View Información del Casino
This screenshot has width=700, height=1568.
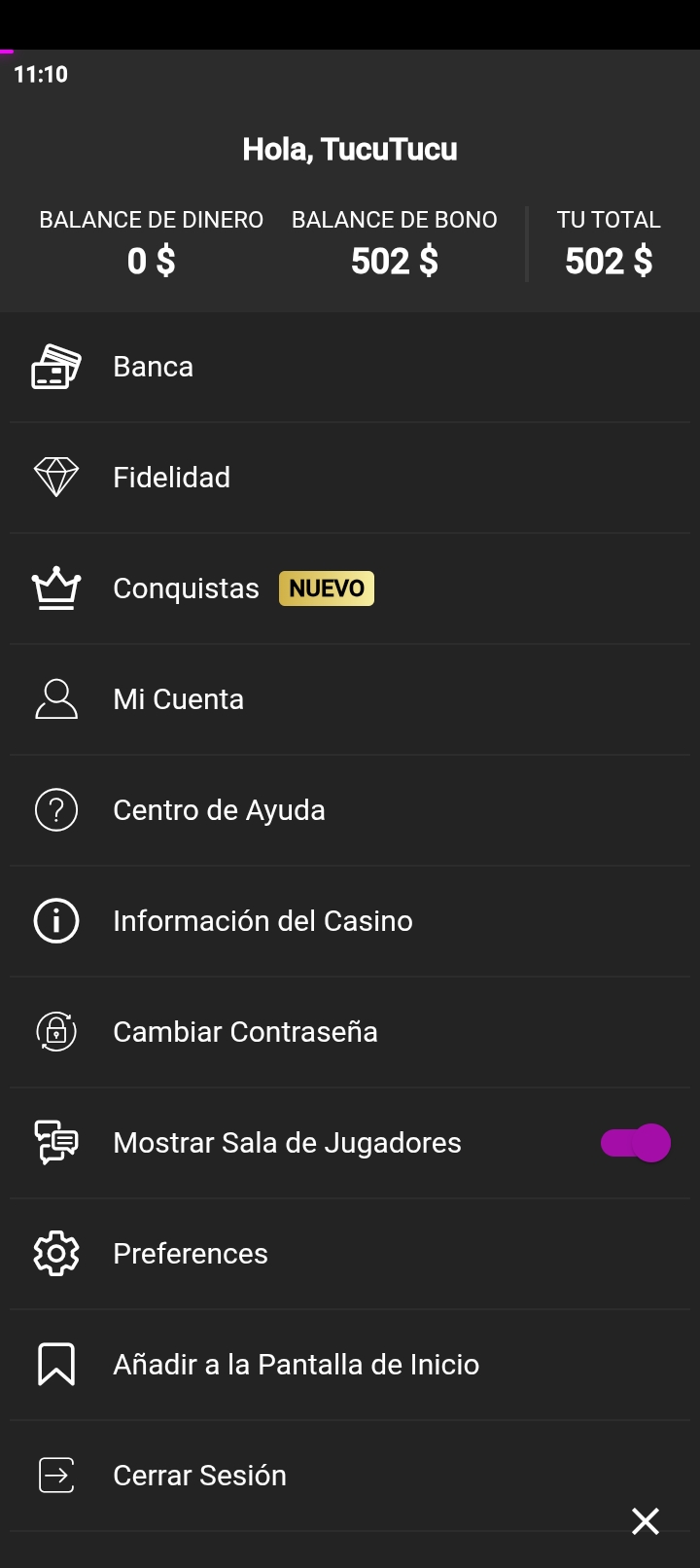262,921
